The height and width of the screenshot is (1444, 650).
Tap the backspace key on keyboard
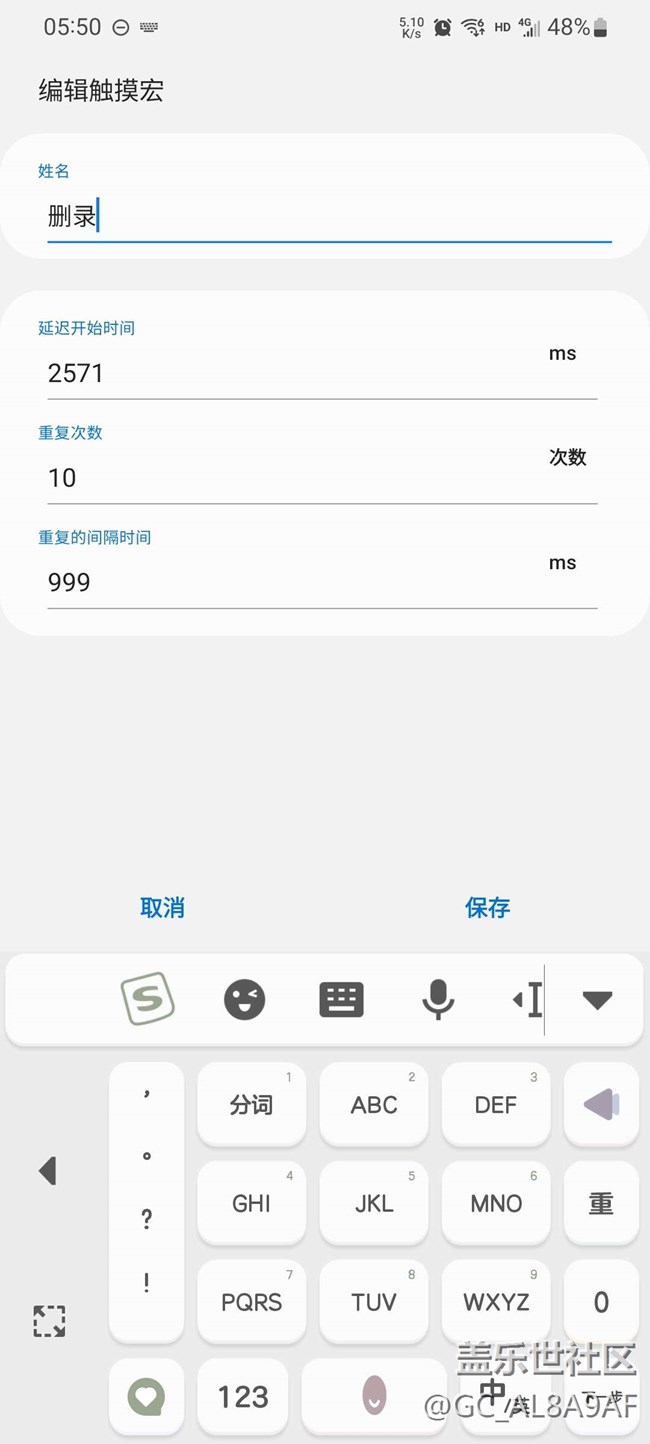[601, 1104]
